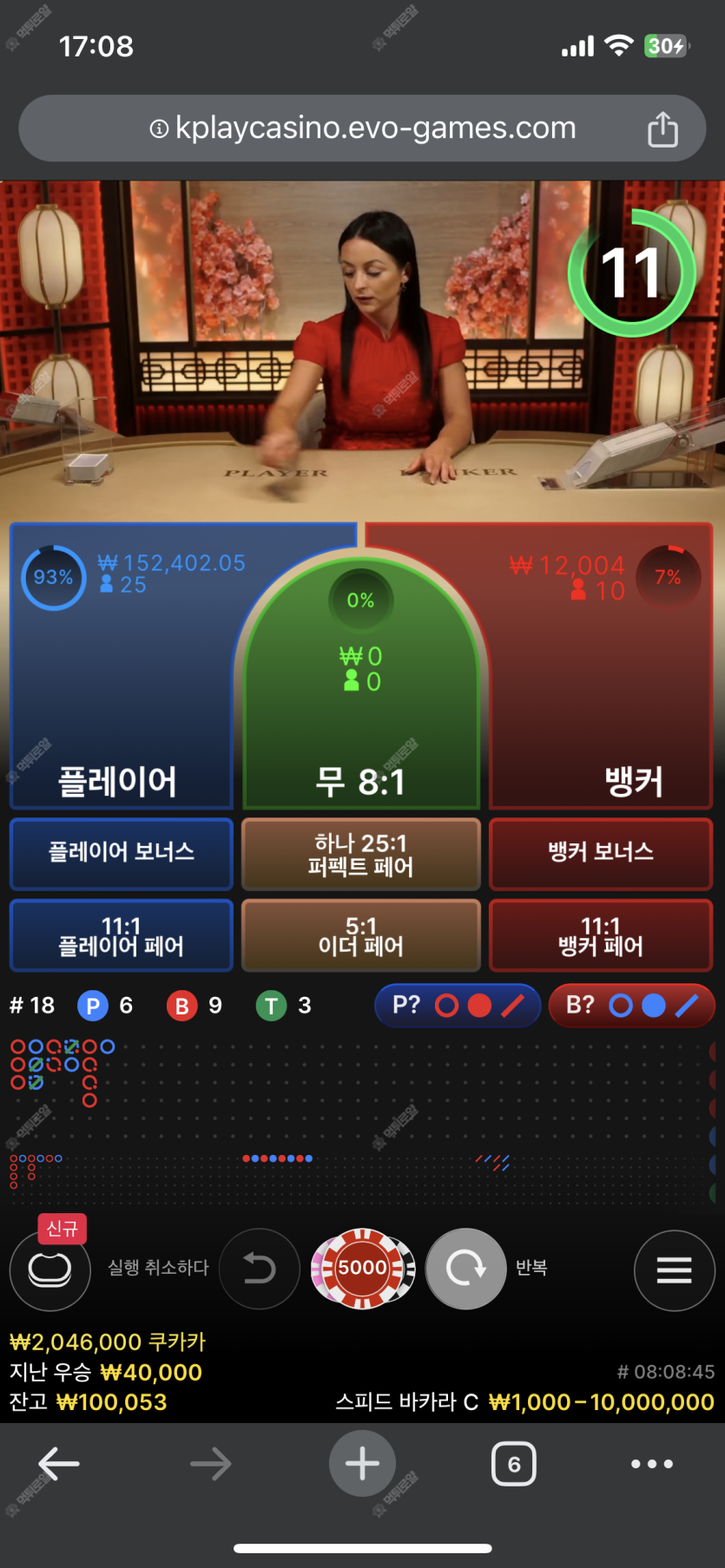The image size is (725, 1568).
Task: Open the game hamburger menu
Action: click(674, 1269)
